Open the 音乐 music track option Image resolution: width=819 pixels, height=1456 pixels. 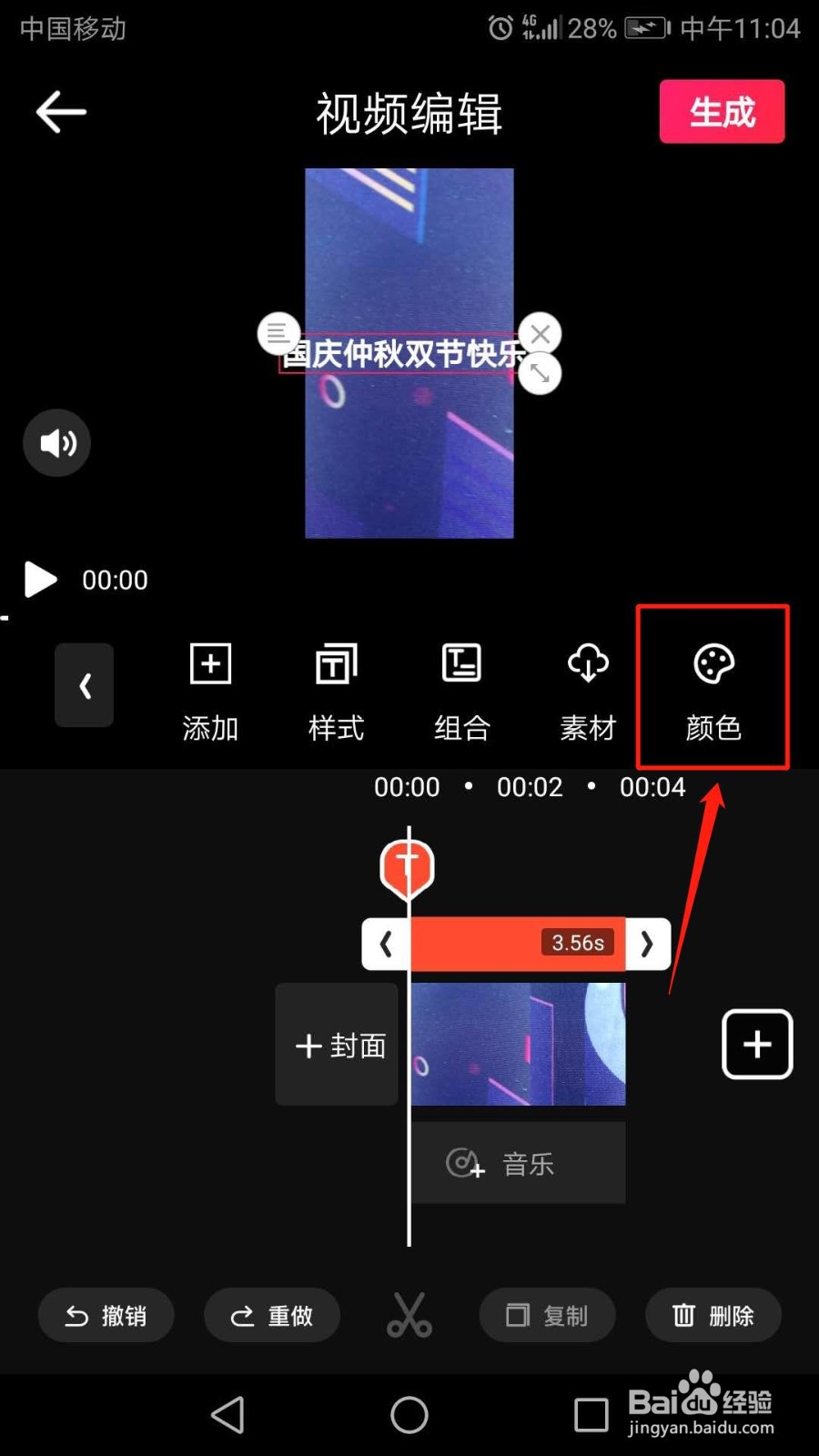click(x=517, y=1162)
